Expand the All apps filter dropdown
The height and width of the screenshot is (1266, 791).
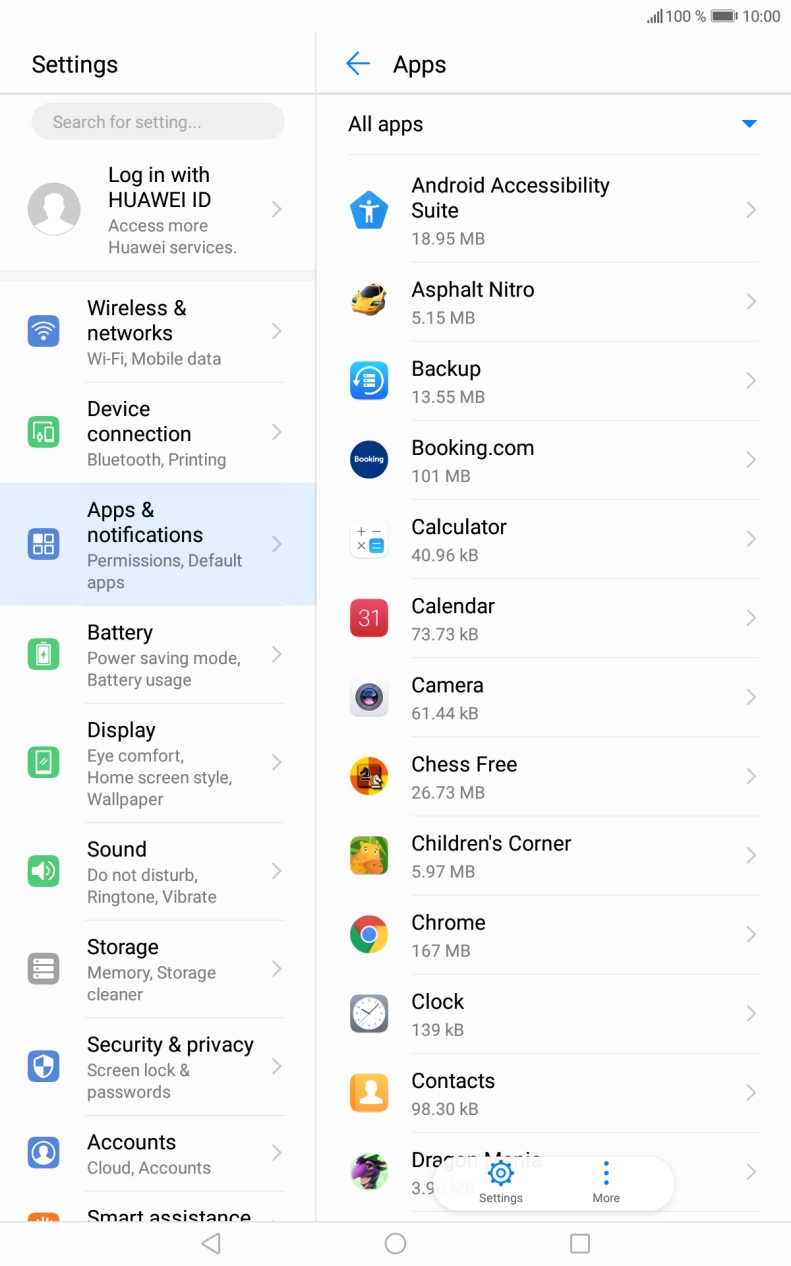(x=749, y=124)
